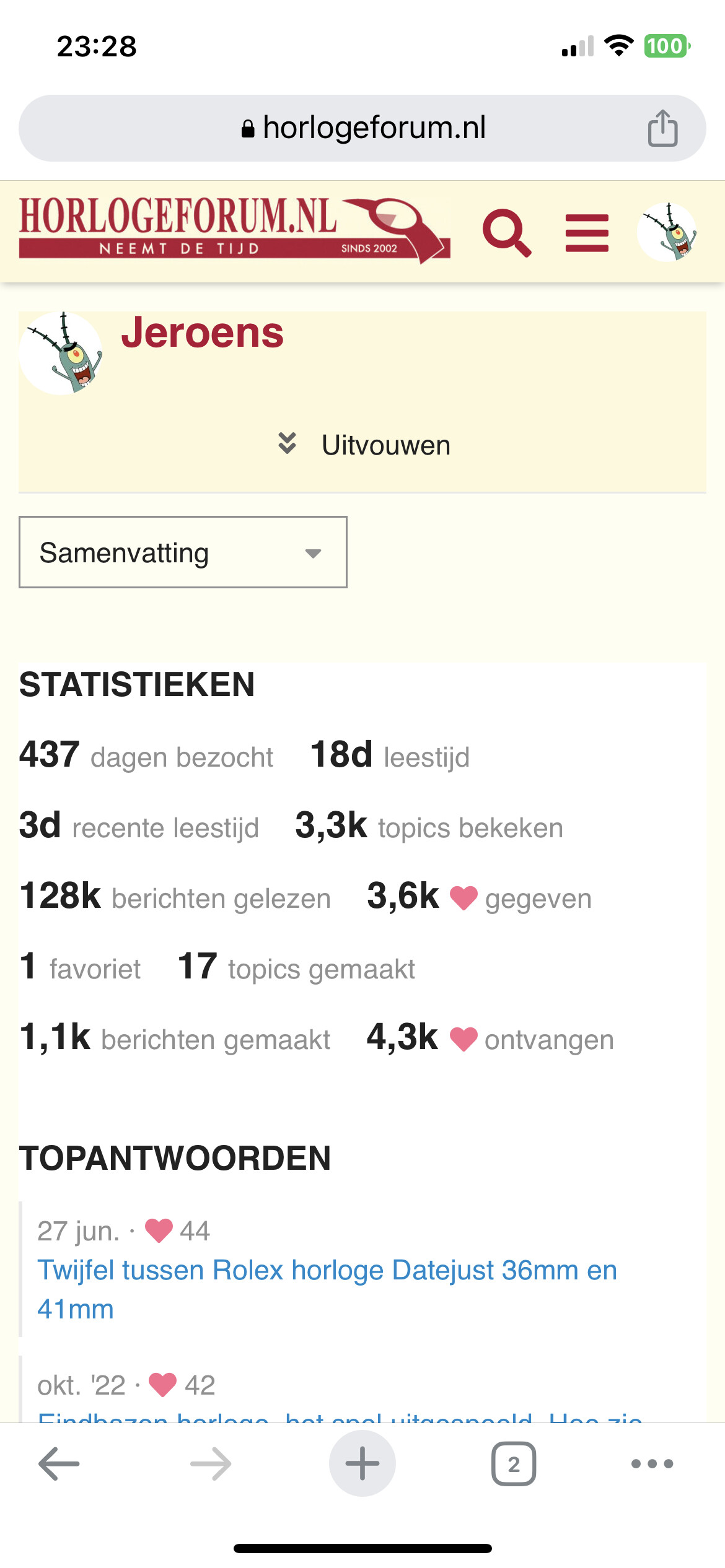The width and height of the screenshot is (725, 1568).
Task: Expand profile details with Uitvouwen
Action: [364, 445]
